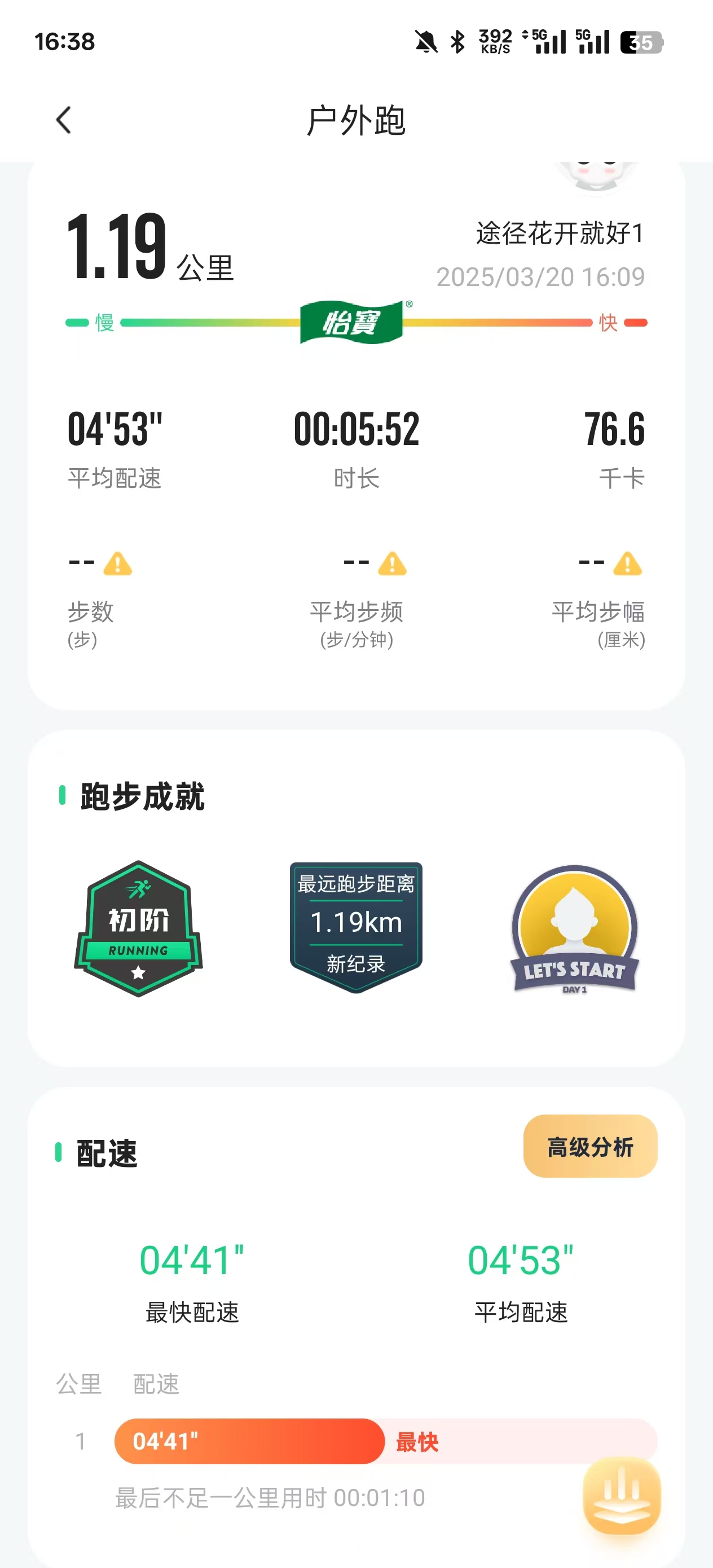Image resolution: width=713 pixels, height=1568 pixels.
Task: Open the 初阶 RUNNING achievement badge
Action: [x=138, y=928]
